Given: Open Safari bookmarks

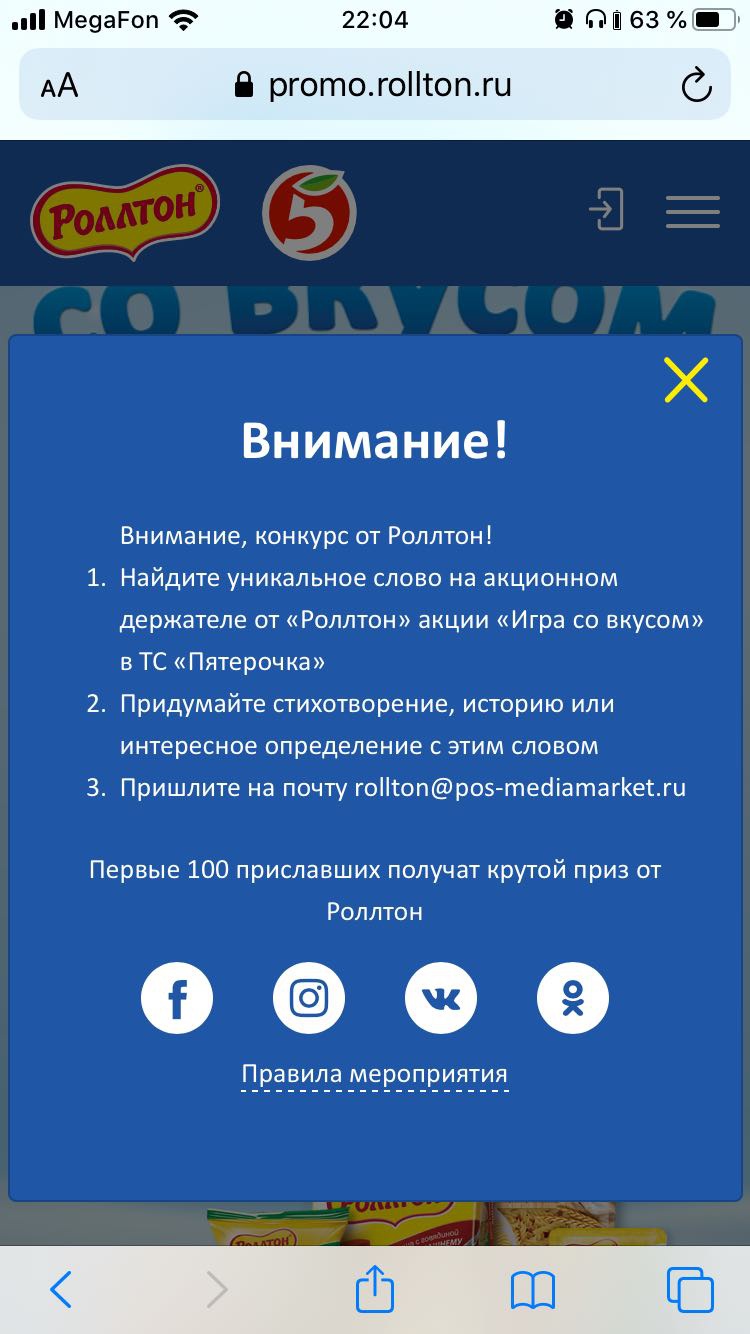Looking at the screenshot, I should [533, 1290].
